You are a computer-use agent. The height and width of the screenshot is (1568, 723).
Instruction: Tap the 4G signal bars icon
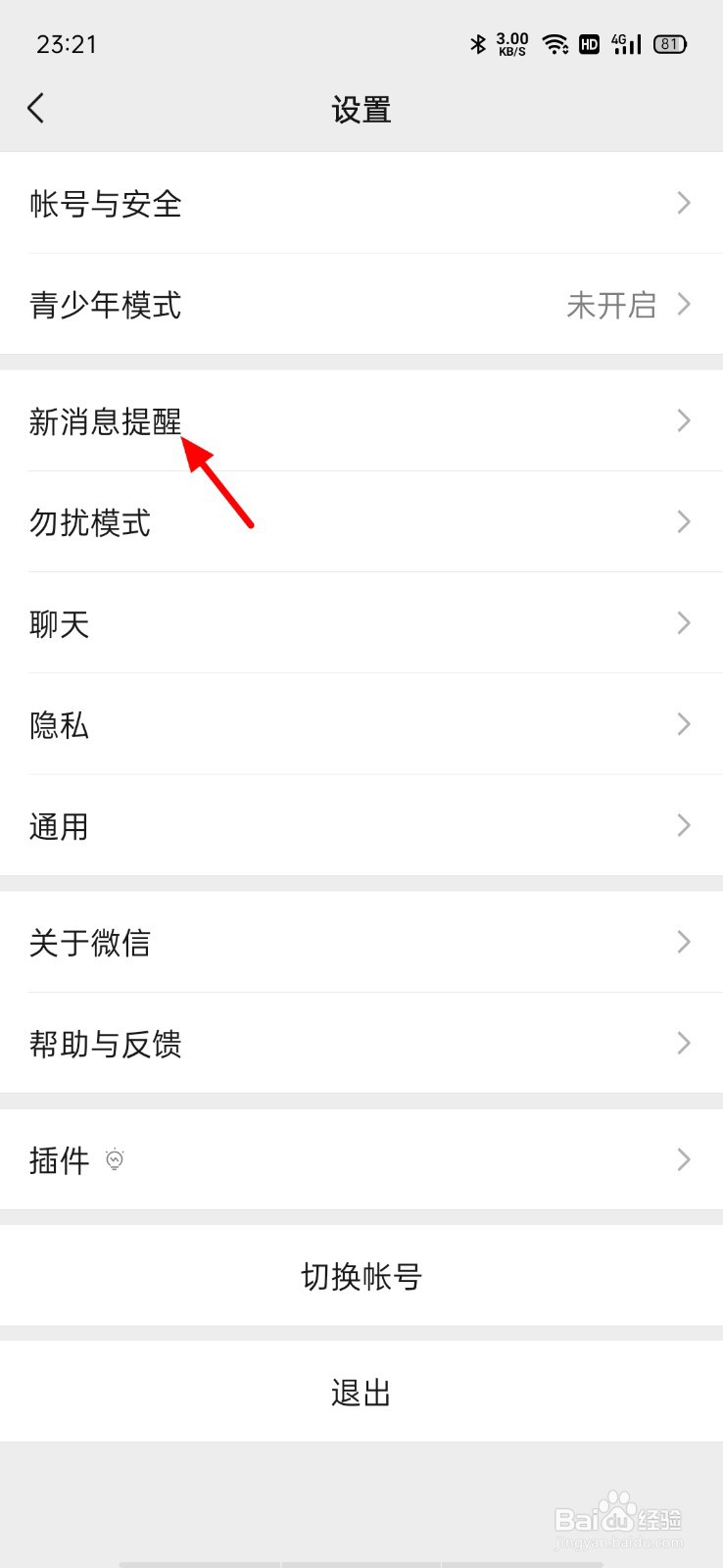click(x=625, y=43)
